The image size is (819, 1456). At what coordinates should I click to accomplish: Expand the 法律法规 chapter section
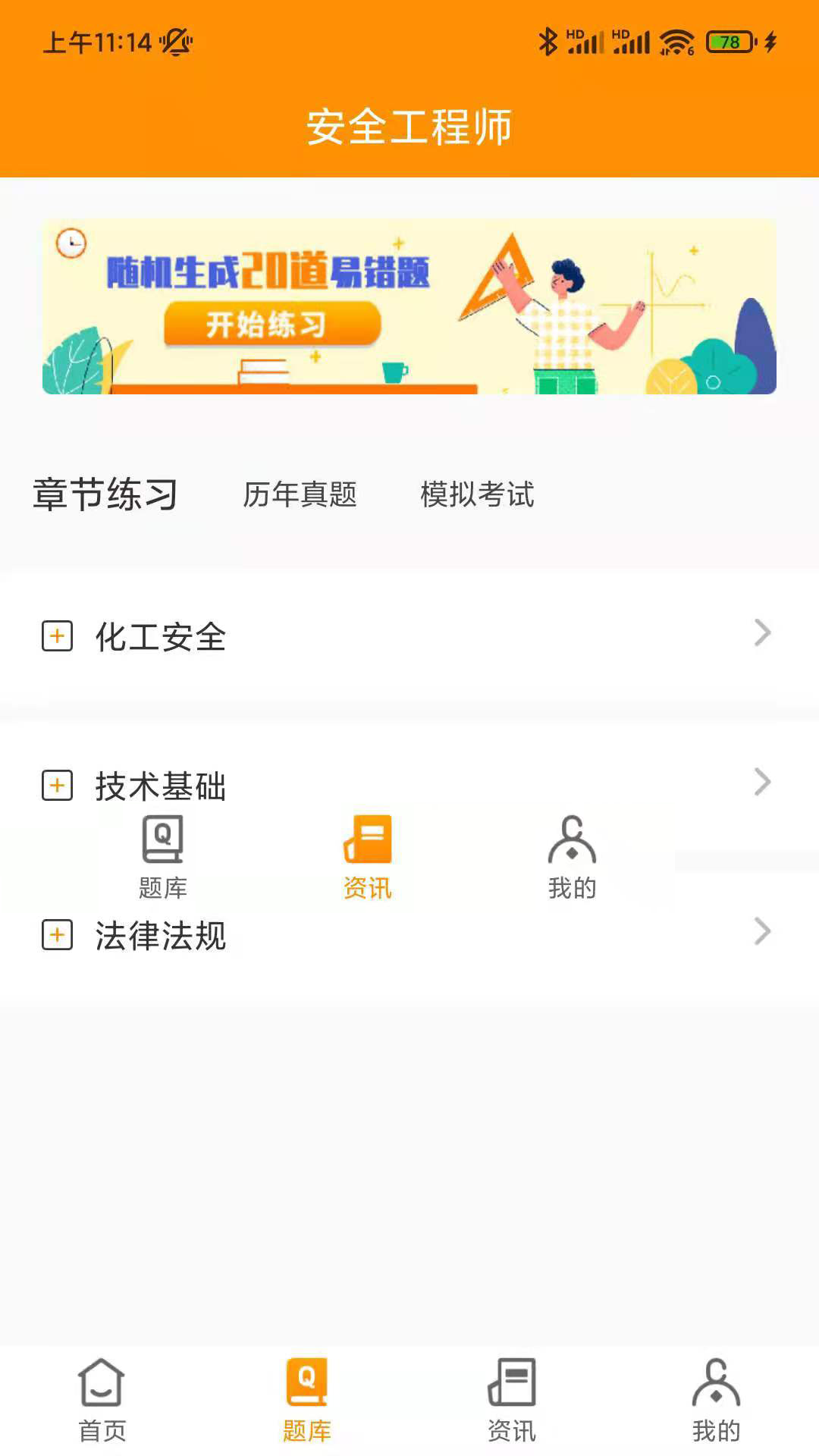click(x=56, y=936)
